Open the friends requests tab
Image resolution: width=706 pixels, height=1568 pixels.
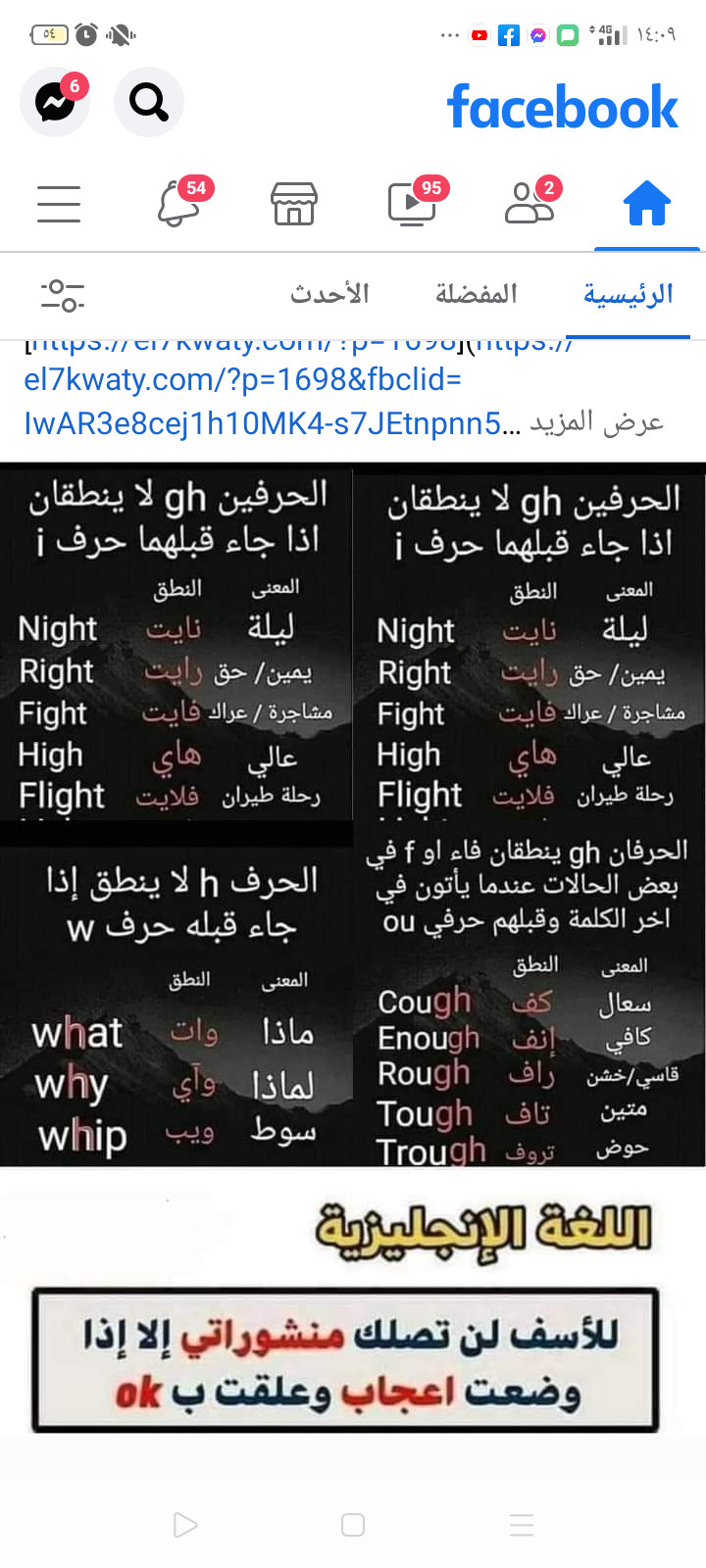click(x=530, y=204)
